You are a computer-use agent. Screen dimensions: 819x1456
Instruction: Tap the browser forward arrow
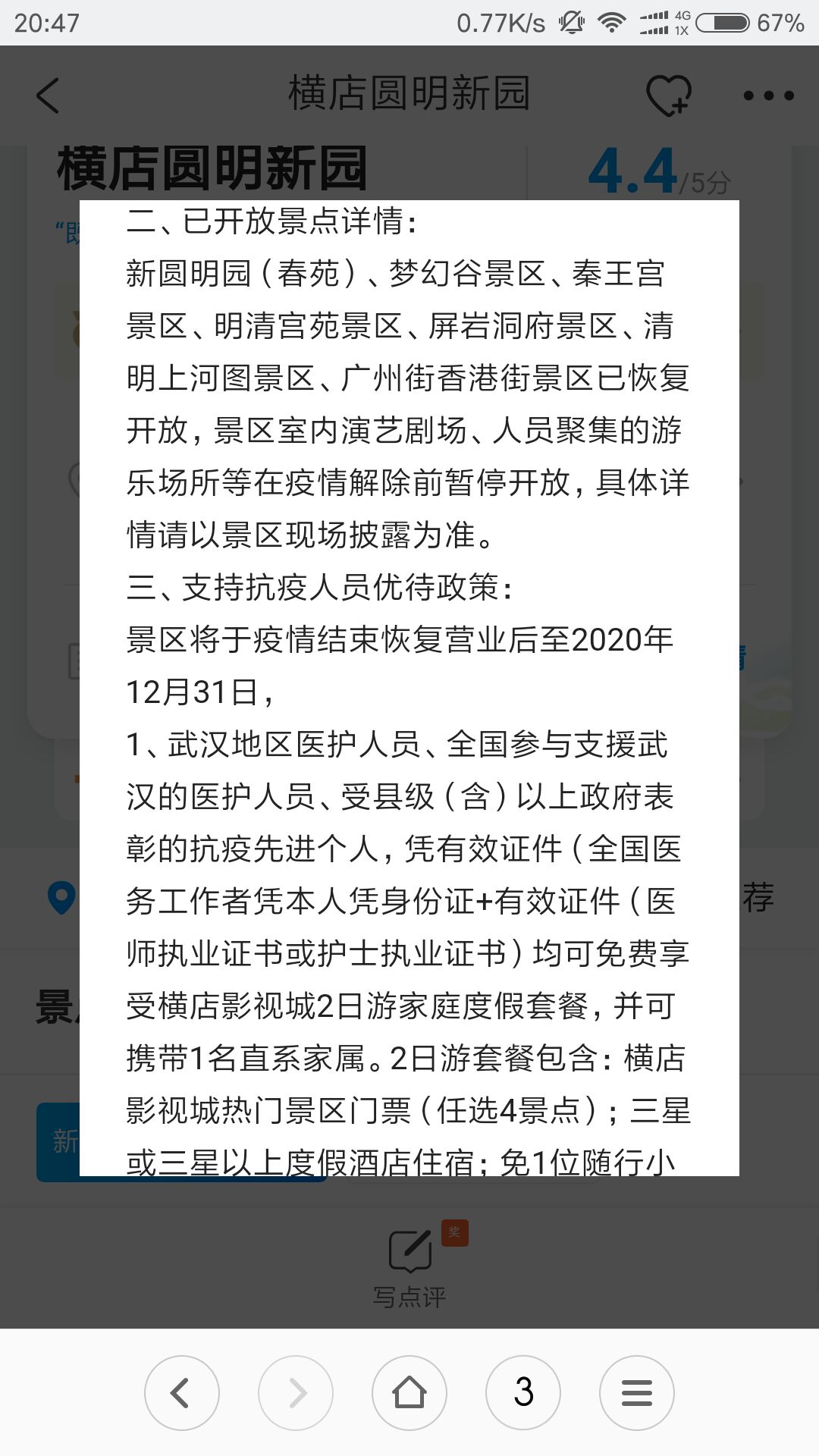(296, 1392)
